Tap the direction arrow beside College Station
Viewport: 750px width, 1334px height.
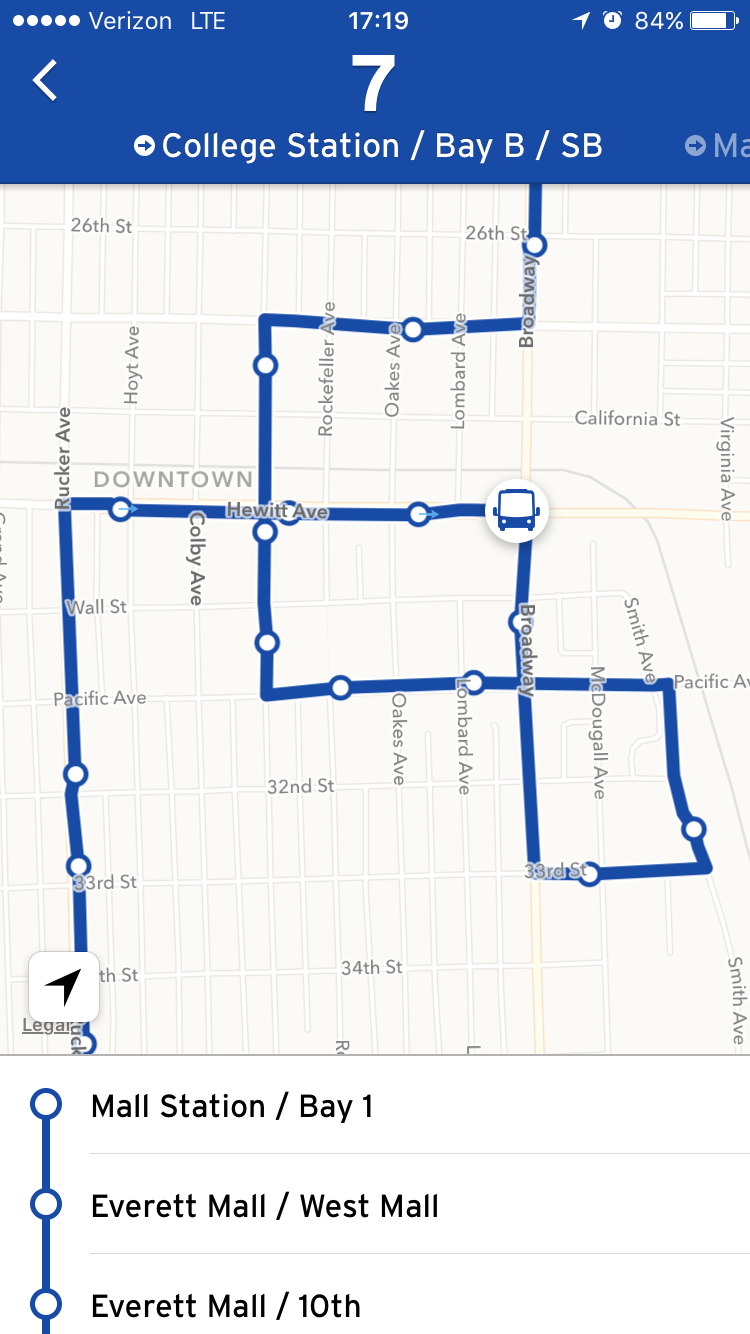[x=146, y=145]
